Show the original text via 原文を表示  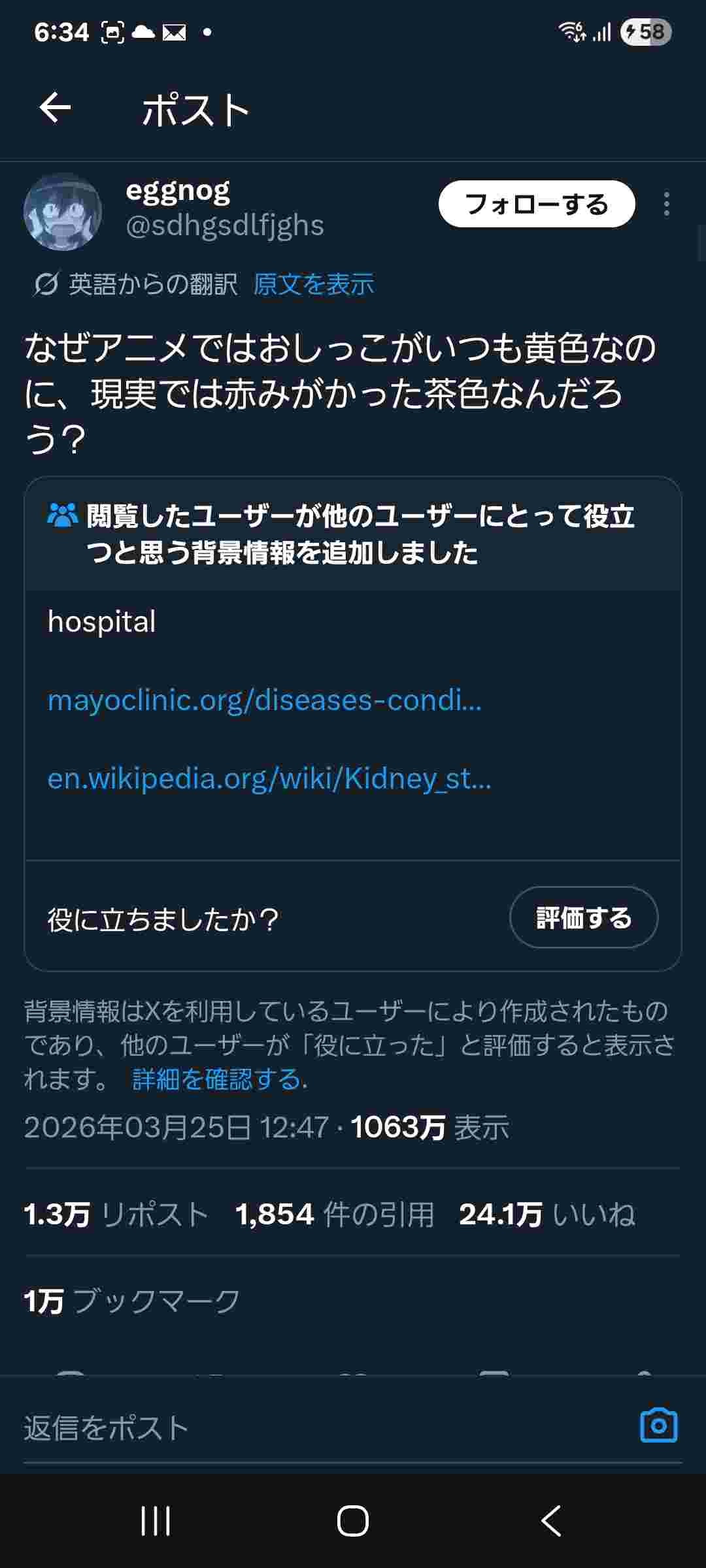pos(314,284)
